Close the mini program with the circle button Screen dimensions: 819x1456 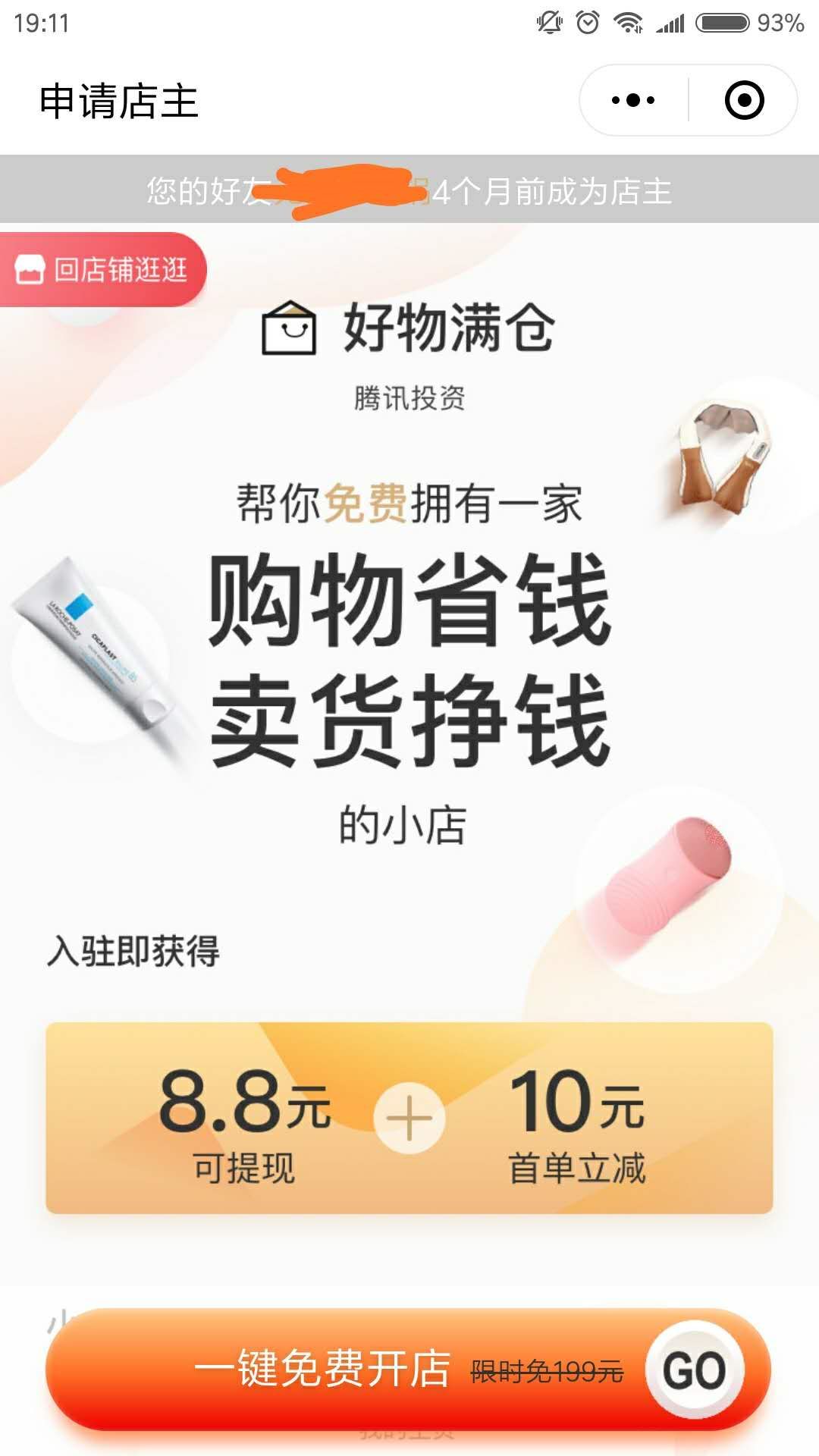pyautogui.click(x=744, y=100)
